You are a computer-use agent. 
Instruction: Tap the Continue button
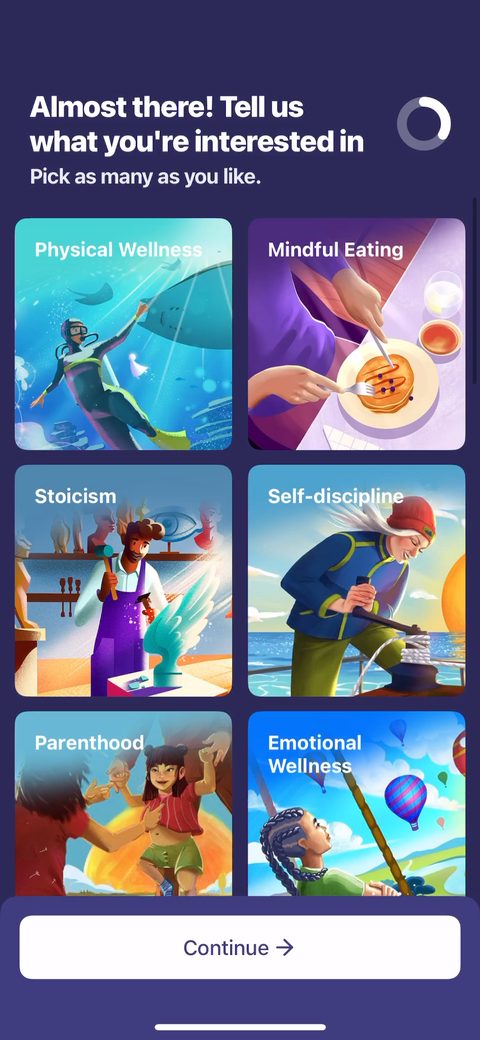click(240, 947)
